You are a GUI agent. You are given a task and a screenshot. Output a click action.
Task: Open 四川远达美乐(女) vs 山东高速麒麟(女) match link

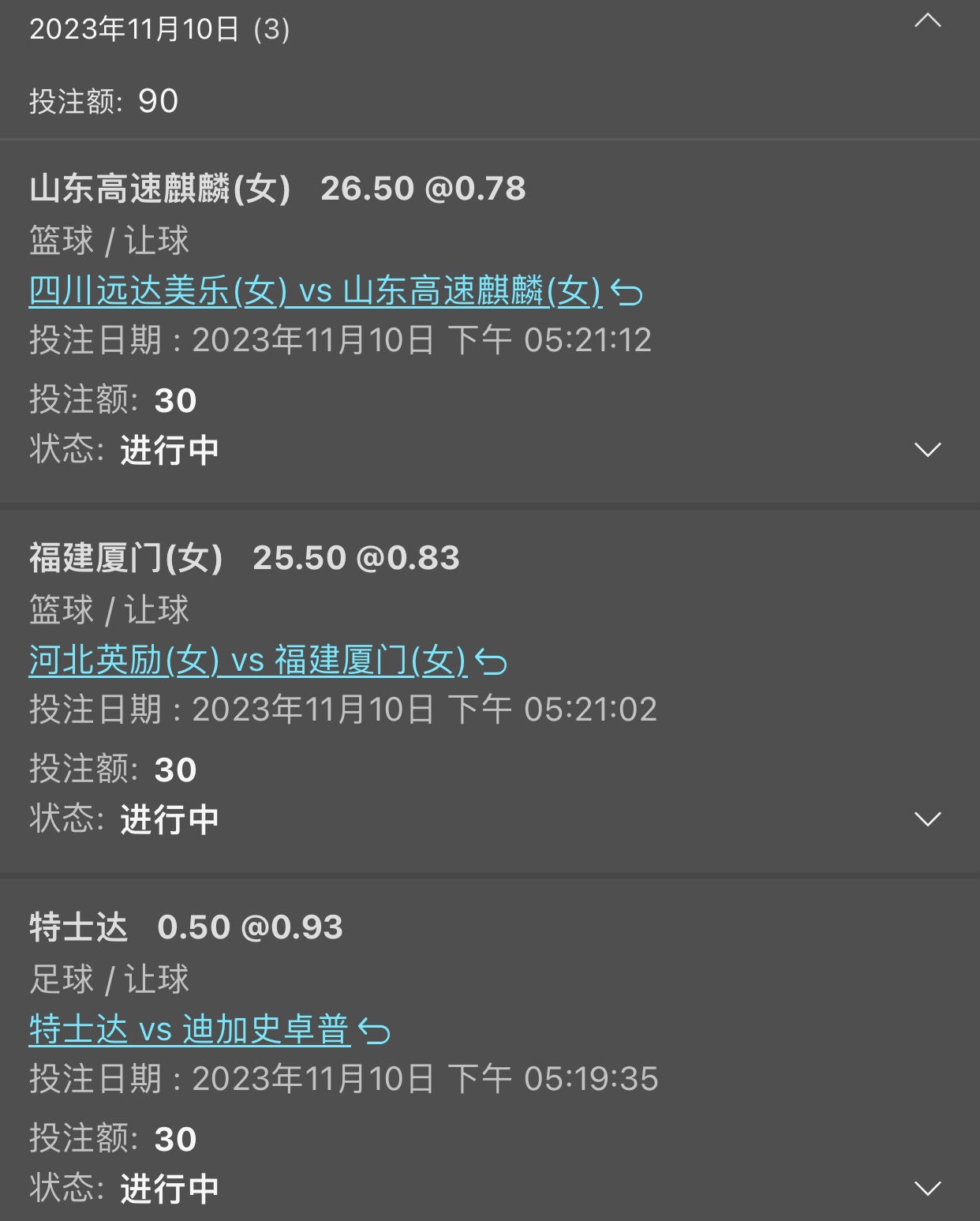(x=316, y=291)
